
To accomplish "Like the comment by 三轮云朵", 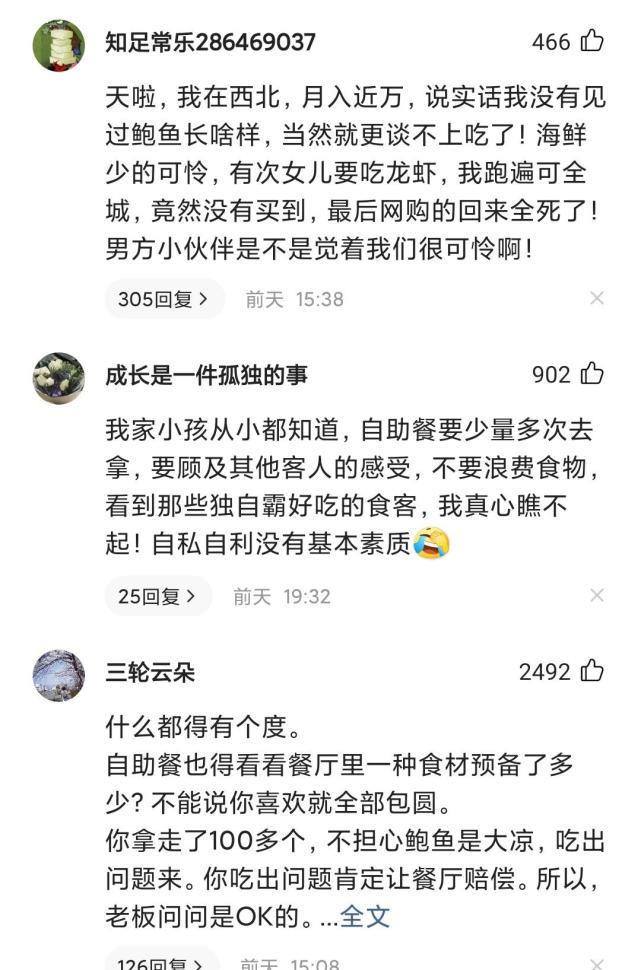I will coord(592,672).
